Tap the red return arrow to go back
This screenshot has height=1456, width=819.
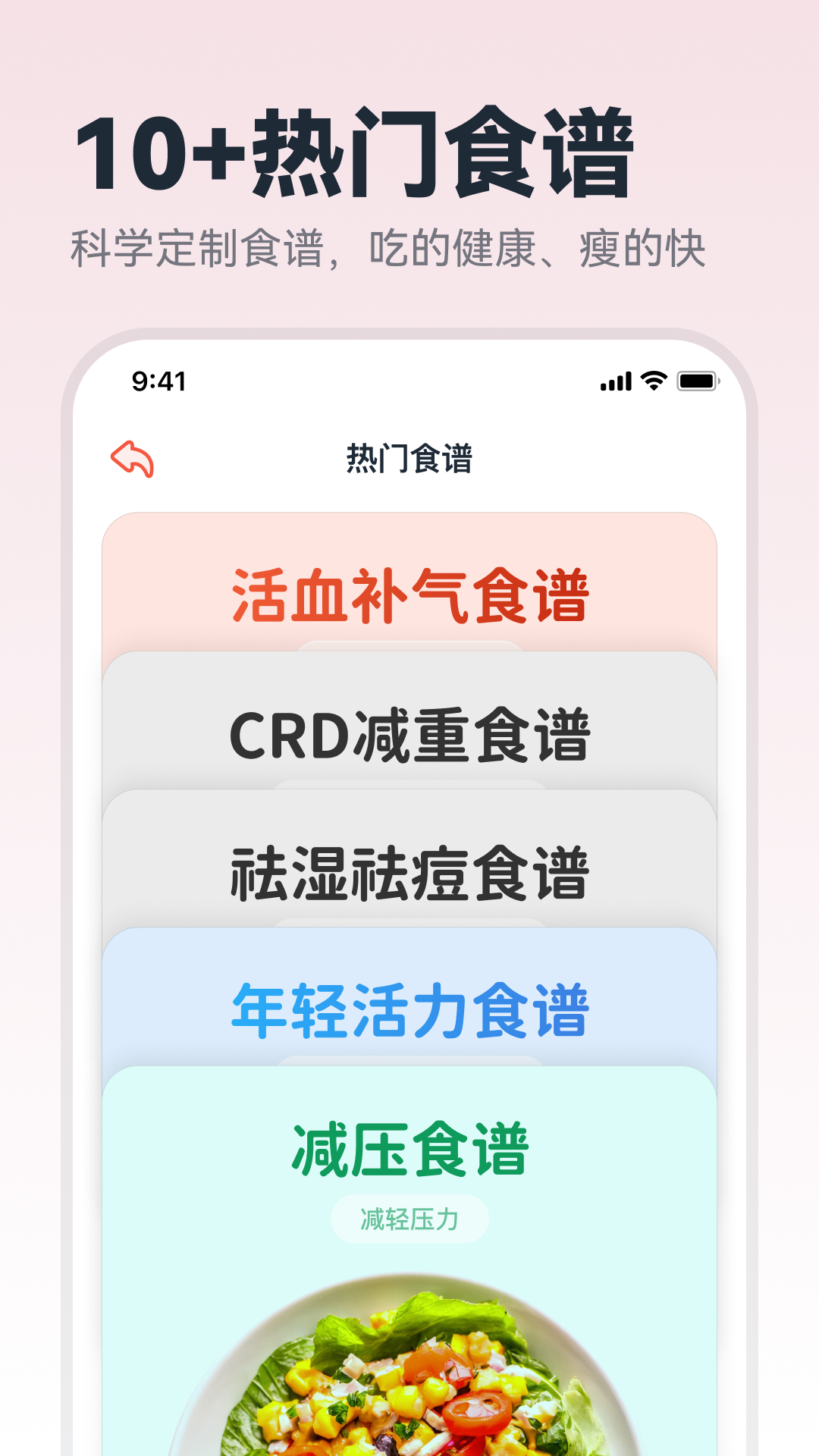coord(133,458)
